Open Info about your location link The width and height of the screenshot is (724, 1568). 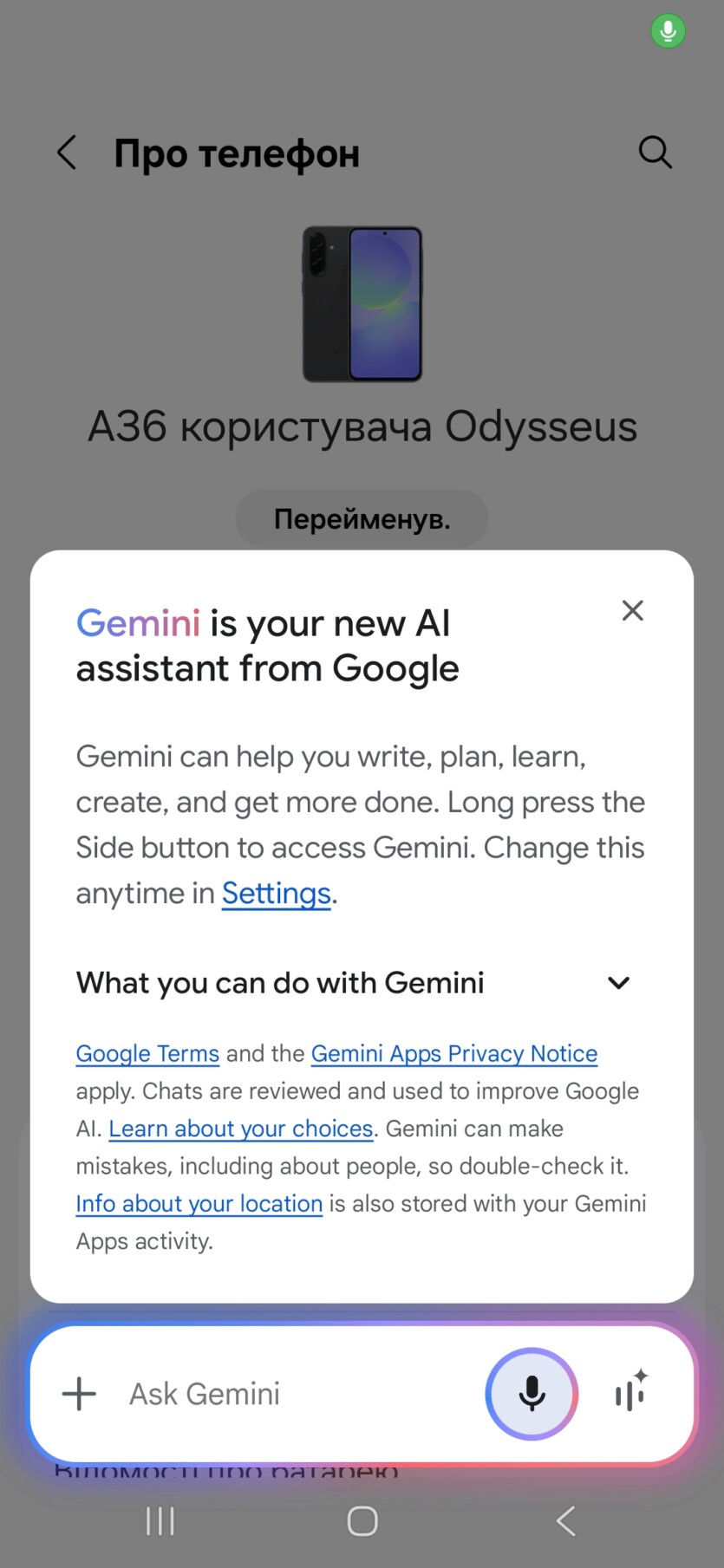199,1204
